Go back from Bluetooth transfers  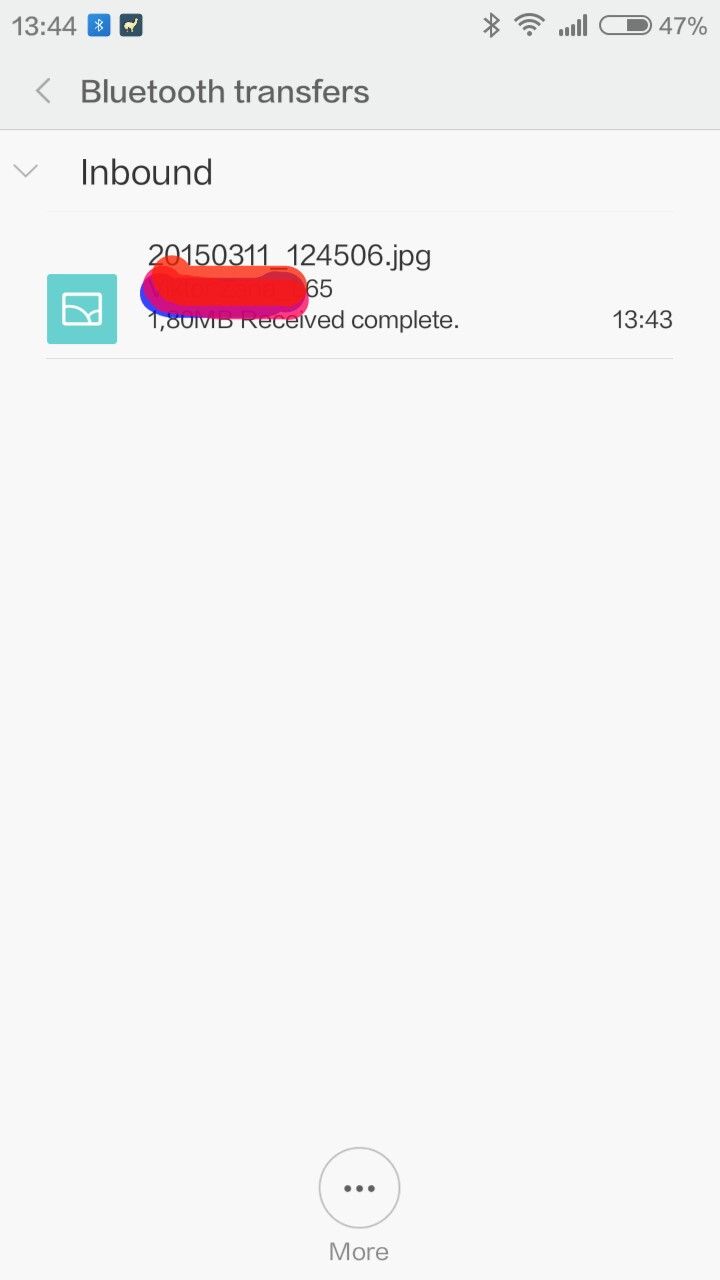(43, 91)
